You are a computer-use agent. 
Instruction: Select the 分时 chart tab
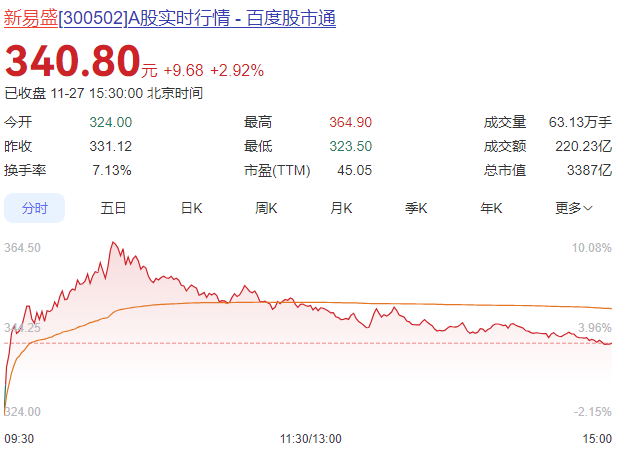click(x=35, y=208)
